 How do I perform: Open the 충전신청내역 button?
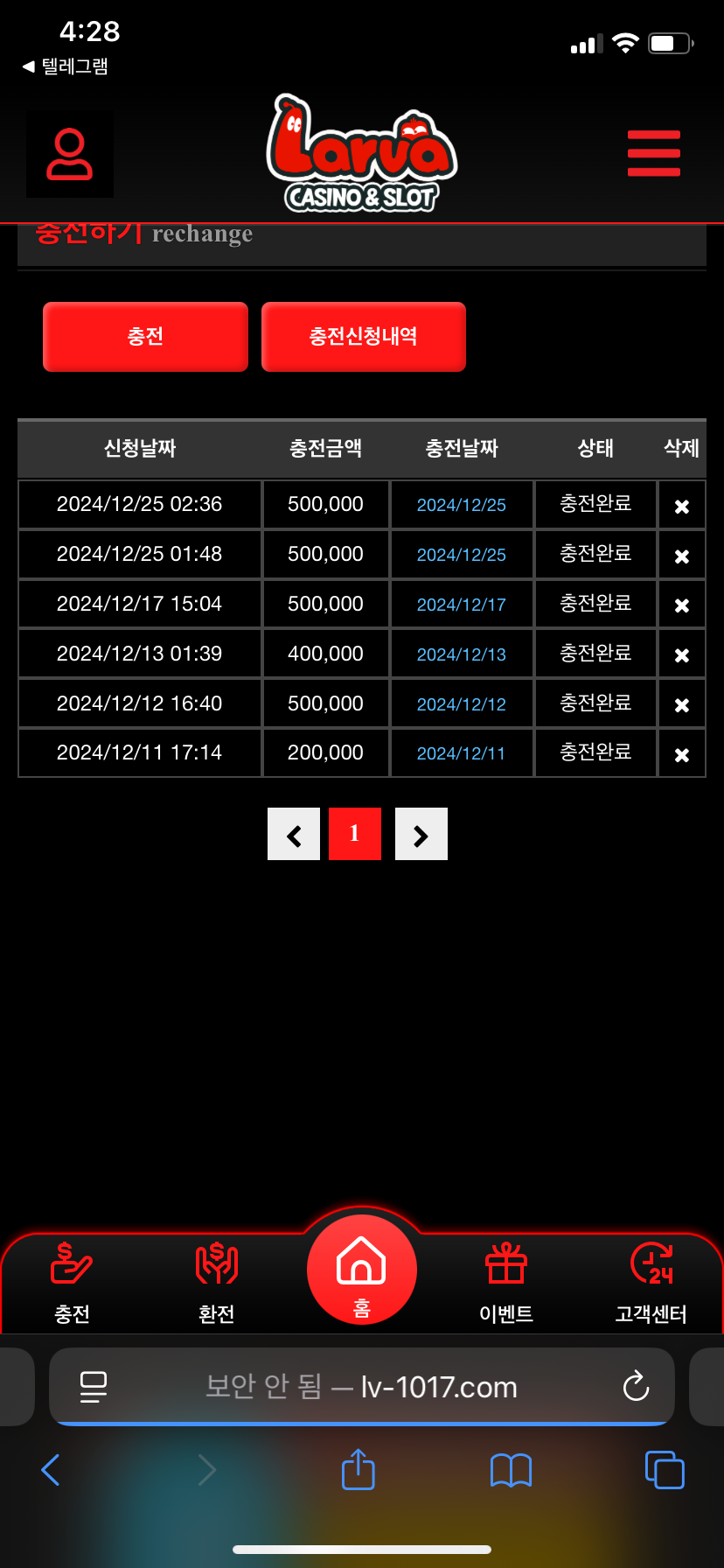coord(364,337)
